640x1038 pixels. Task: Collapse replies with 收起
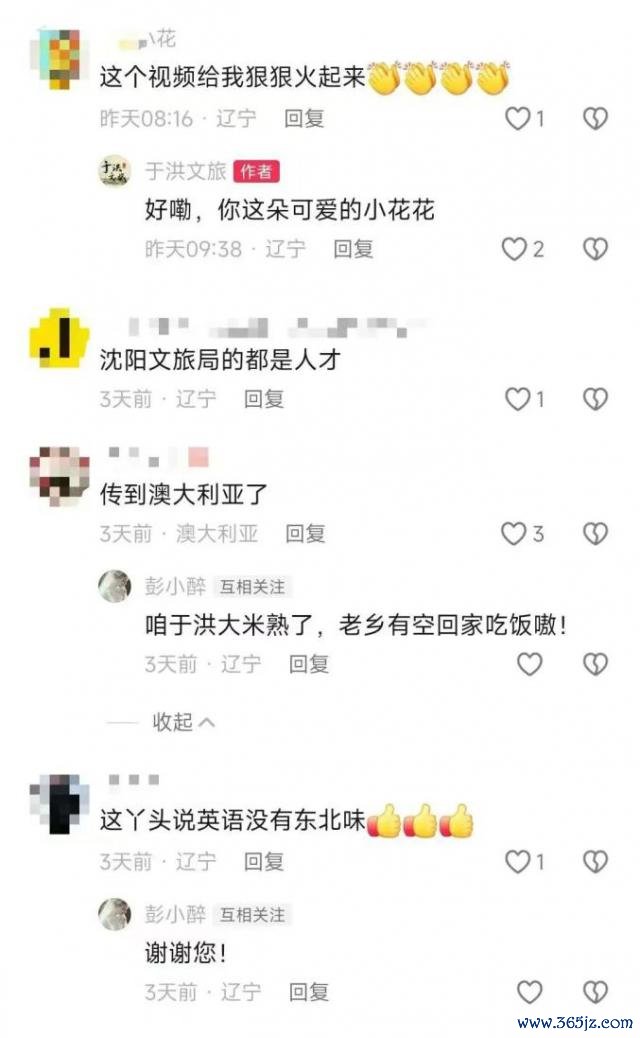click(183, 722)
